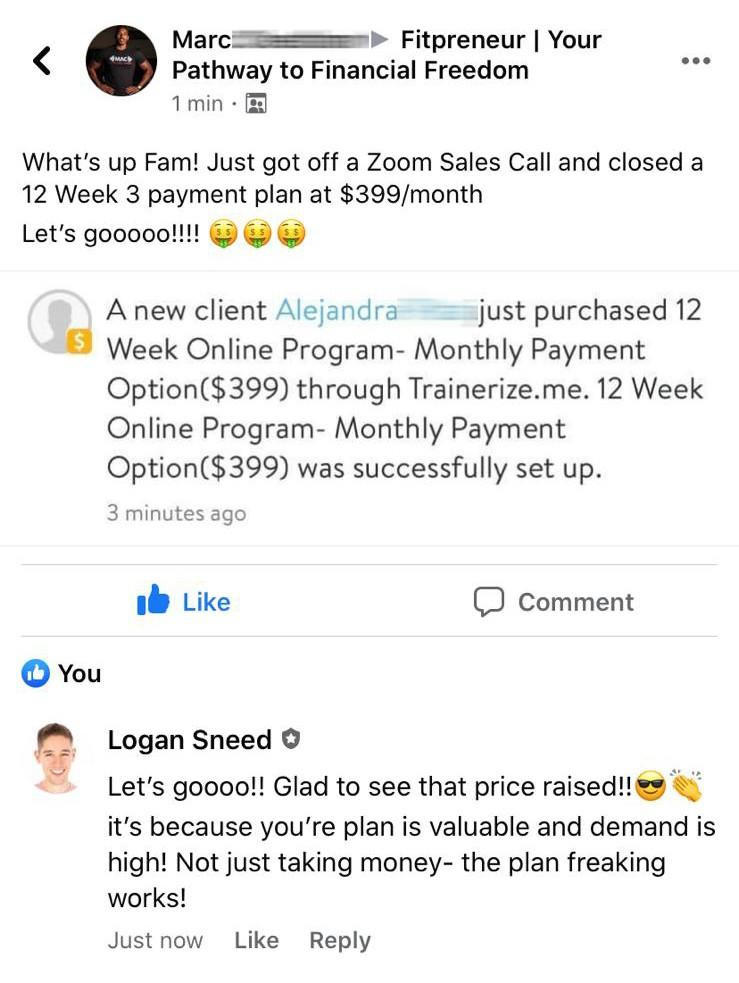Go back using the back arrow

coord(42,61)
